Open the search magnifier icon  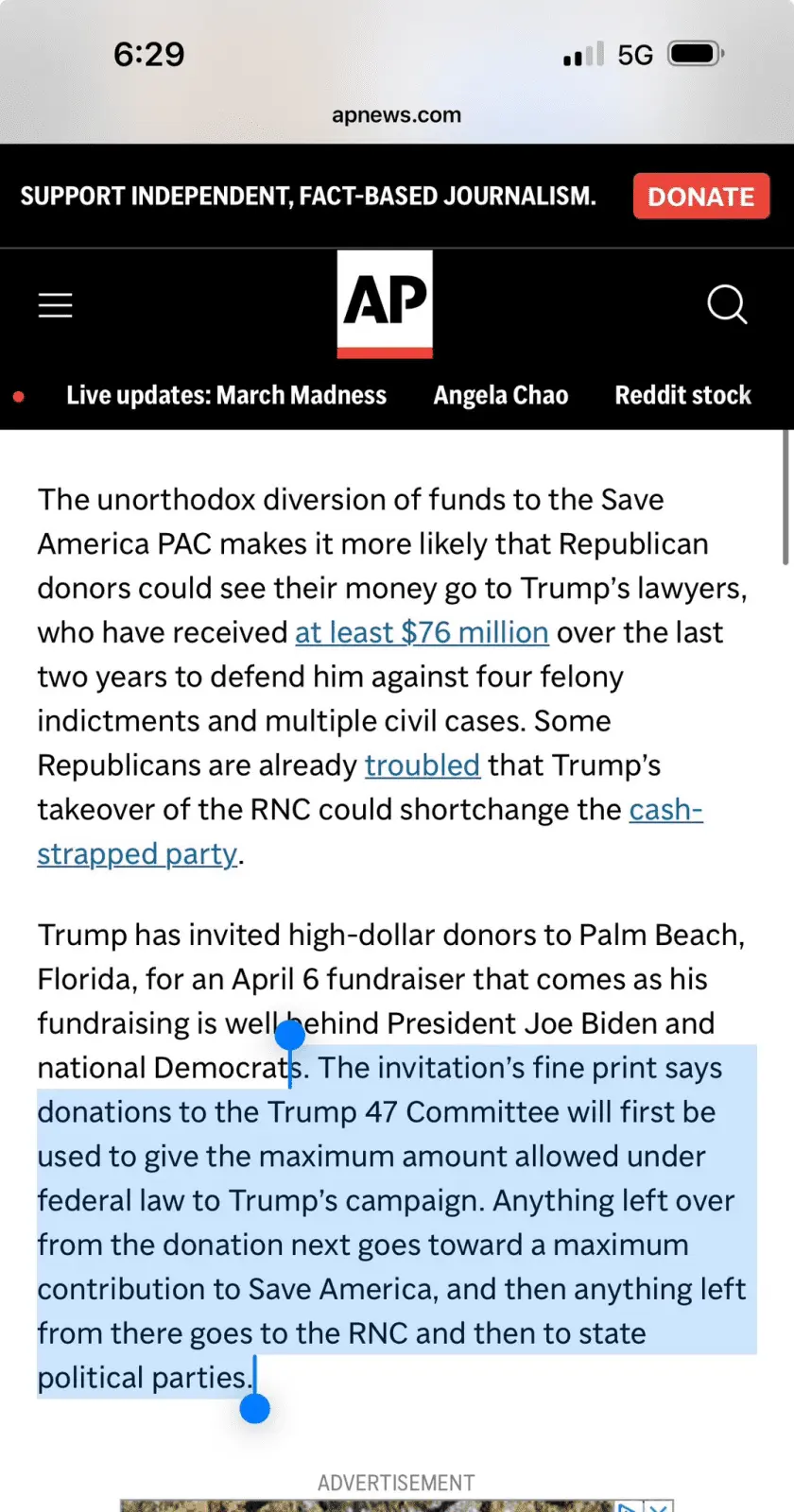(727, 304)
